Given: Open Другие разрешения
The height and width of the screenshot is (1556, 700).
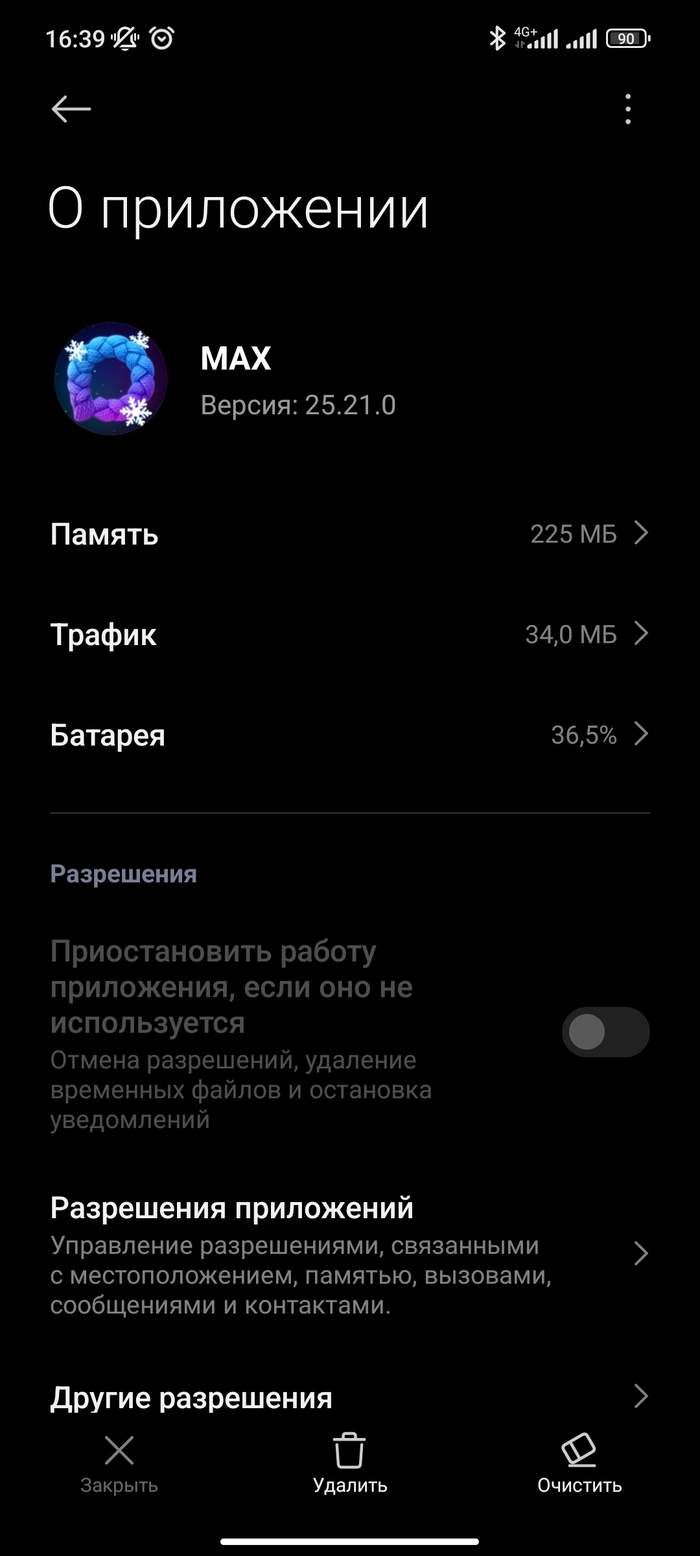Looking at the screenshot, I should 349,1397.
